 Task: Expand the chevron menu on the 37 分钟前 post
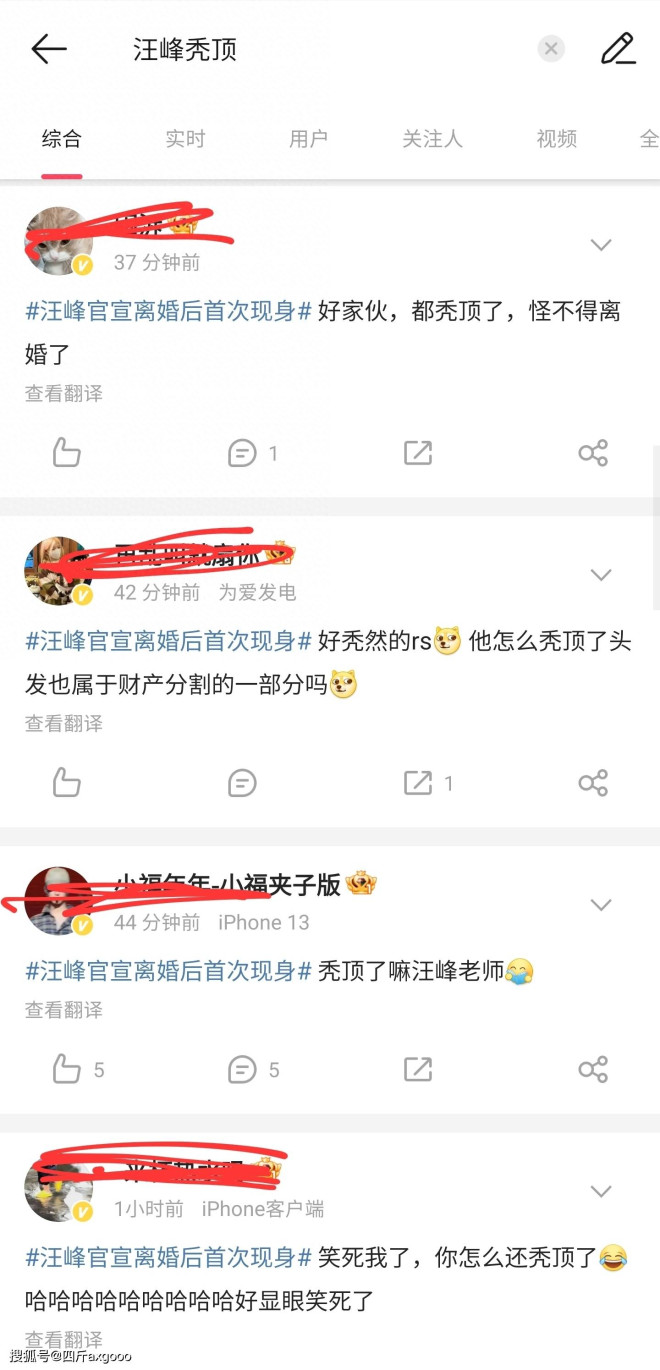tap(601, 245)
